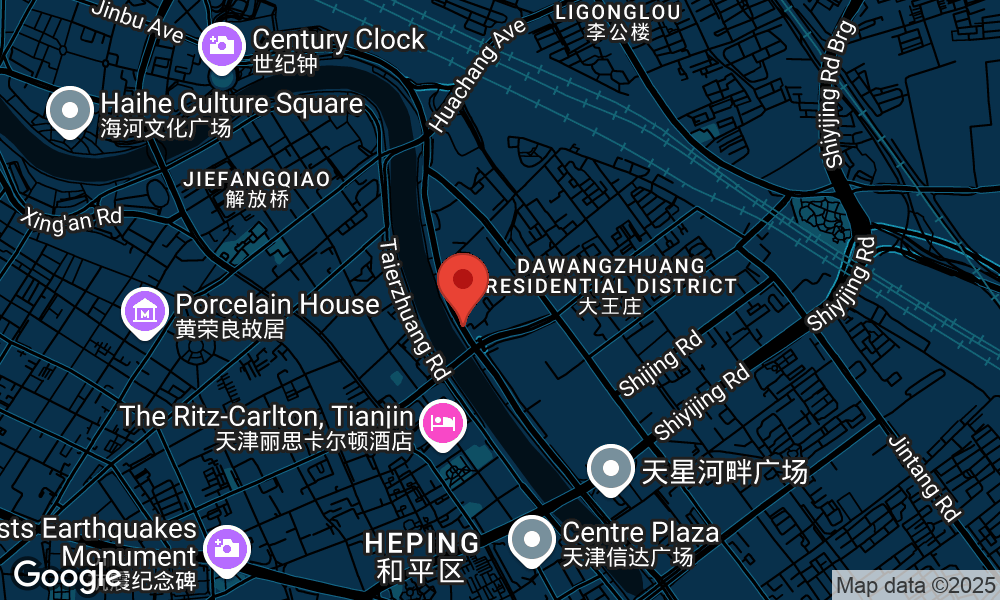1000x600 pixels.
Task: Select The Ritz-Carlton, Tianjin hotel marker
Action: (442, 422)
